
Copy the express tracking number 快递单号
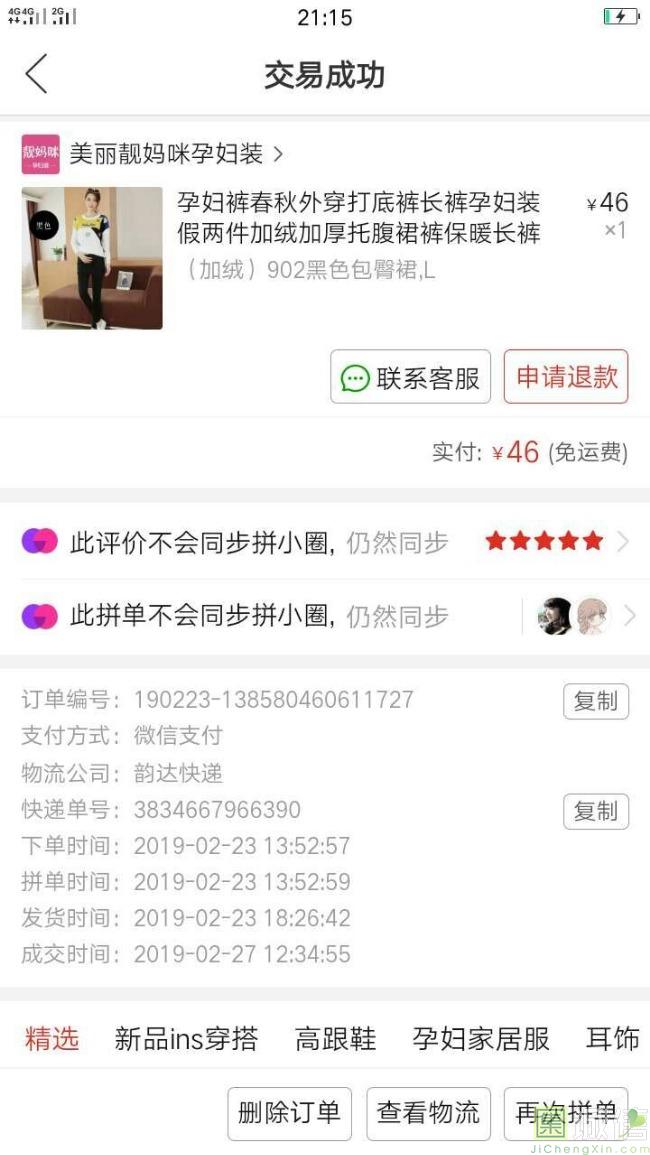tap(595, 811)
